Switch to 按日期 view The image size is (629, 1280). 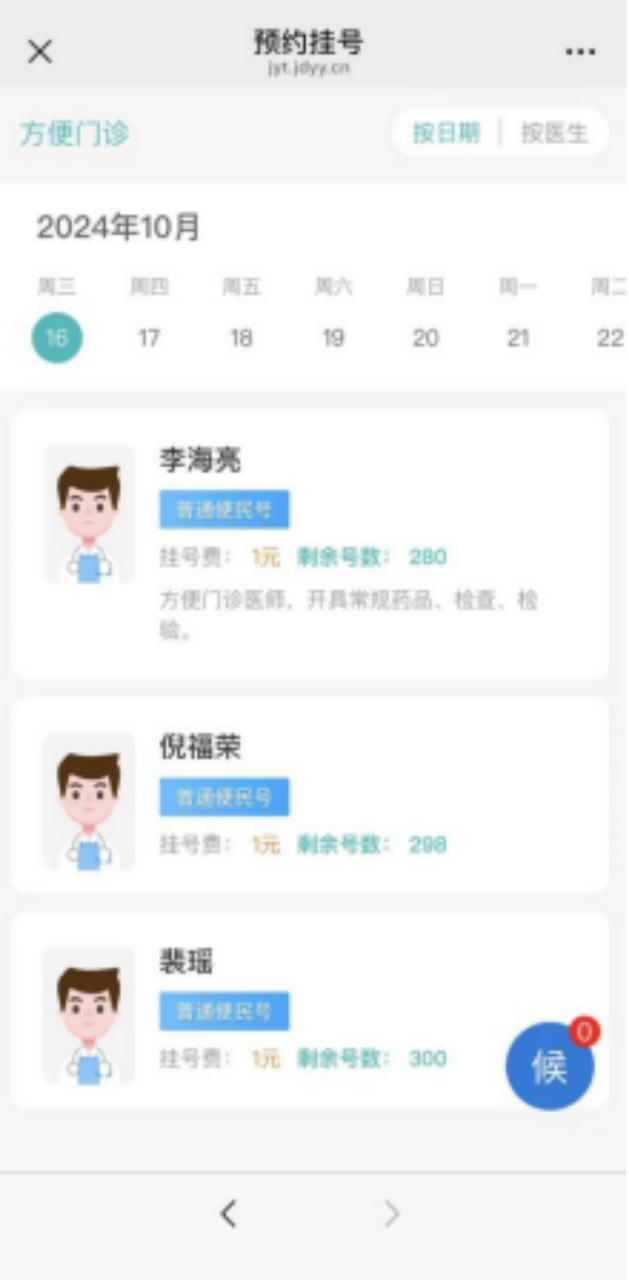(446, 133)
